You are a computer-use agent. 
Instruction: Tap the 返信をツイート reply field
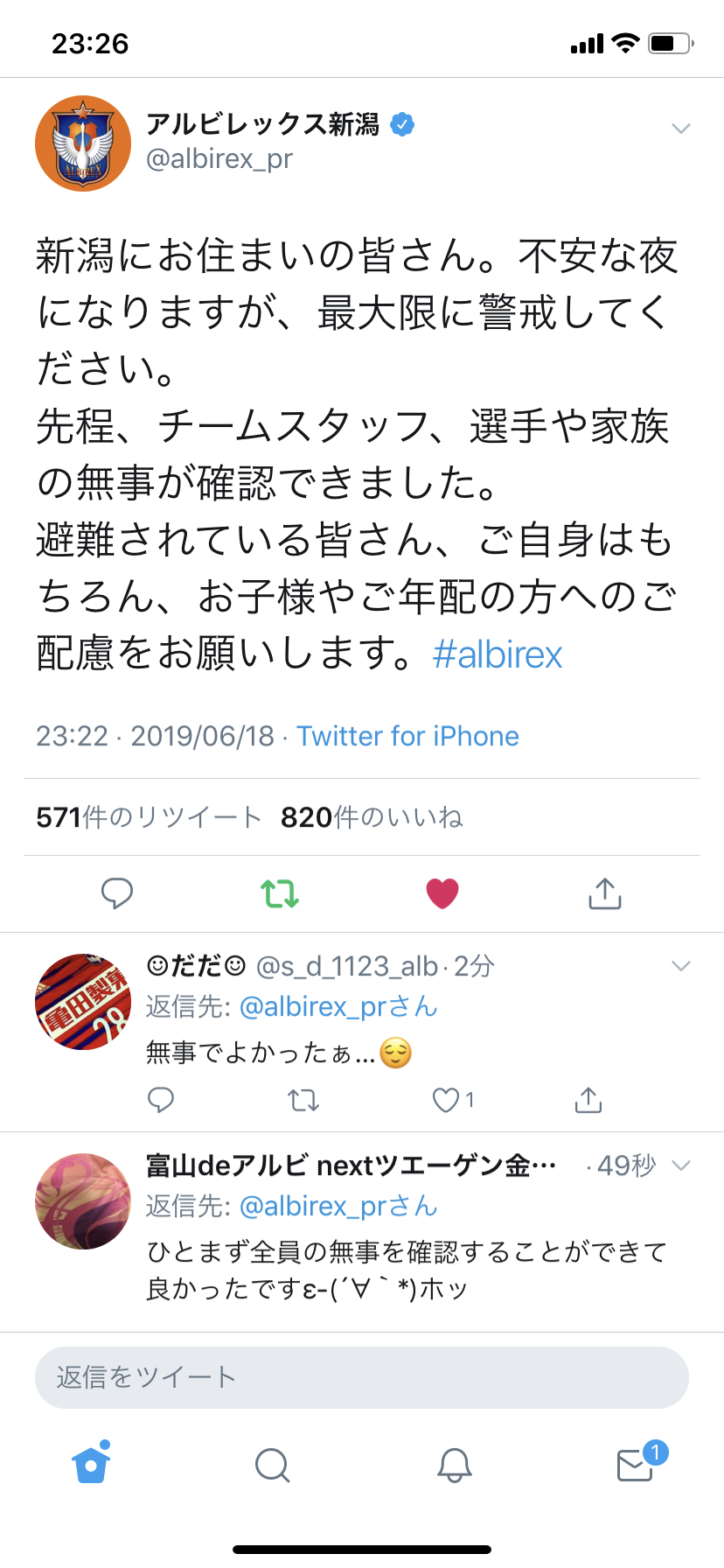[x=362, y=1377]
